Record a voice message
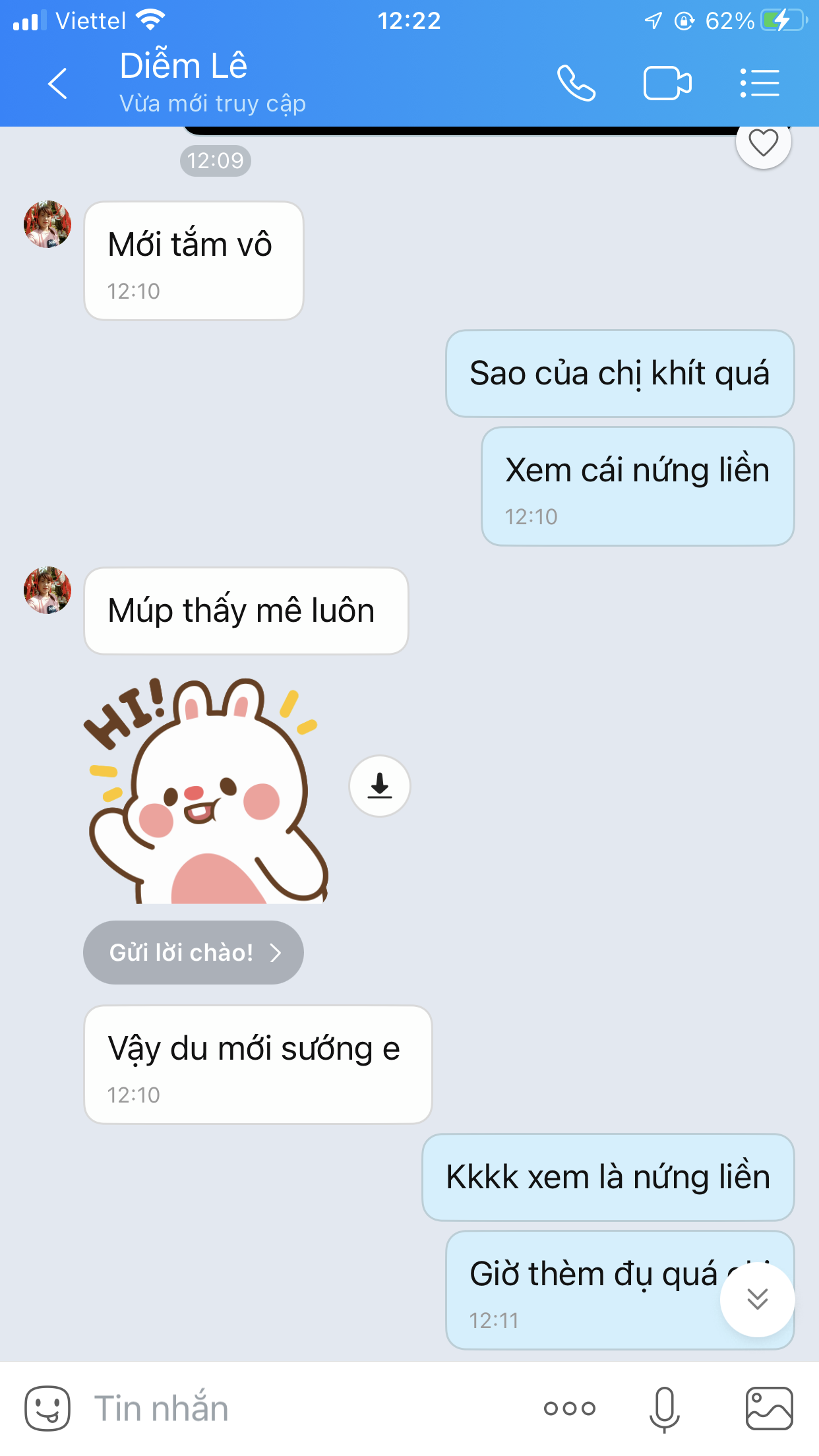819x1456 pixels. (665, 1409)
